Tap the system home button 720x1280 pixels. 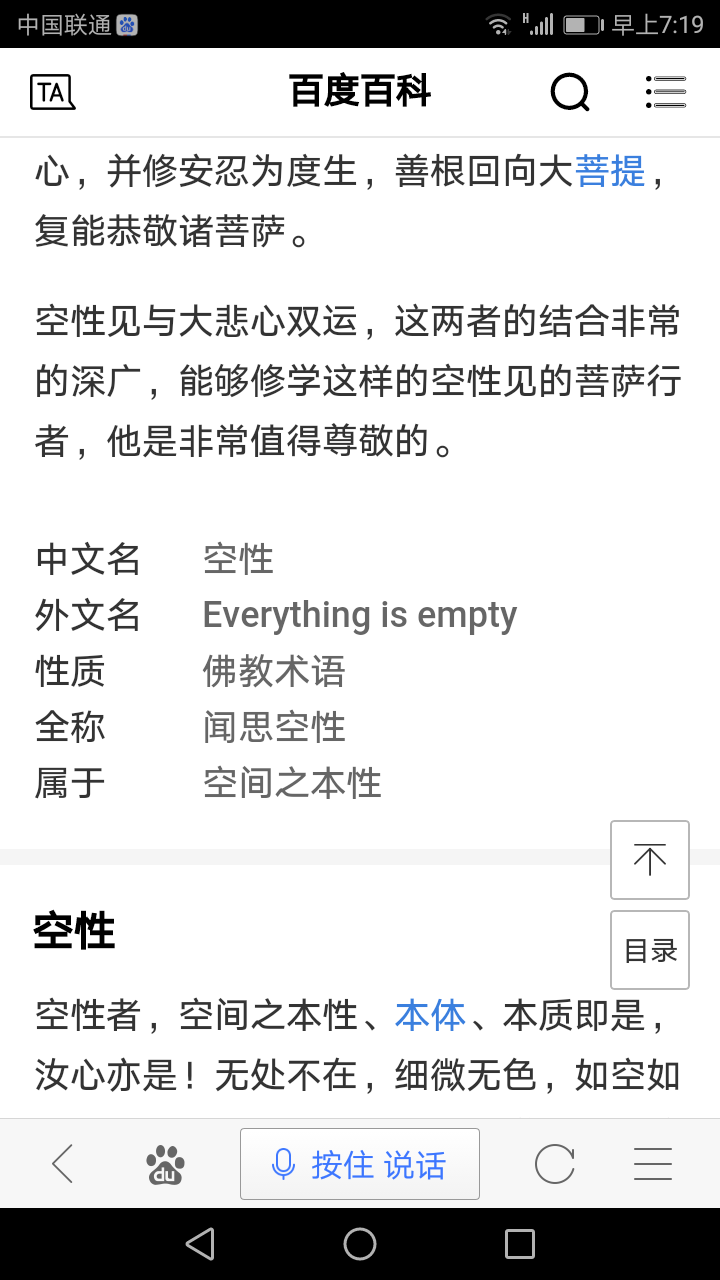[x=360, y=1244]
